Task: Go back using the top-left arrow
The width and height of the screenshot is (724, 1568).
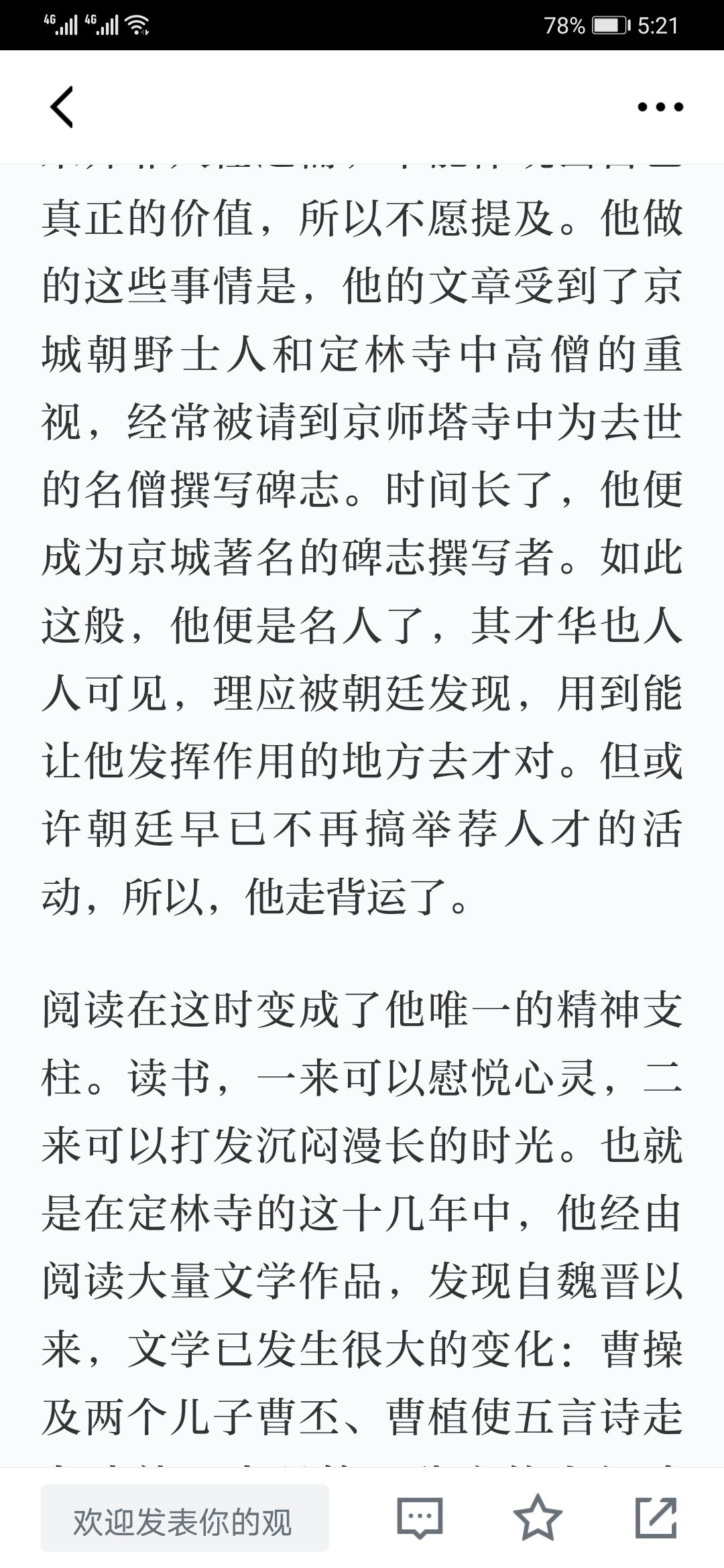Action: coord(61,107)
